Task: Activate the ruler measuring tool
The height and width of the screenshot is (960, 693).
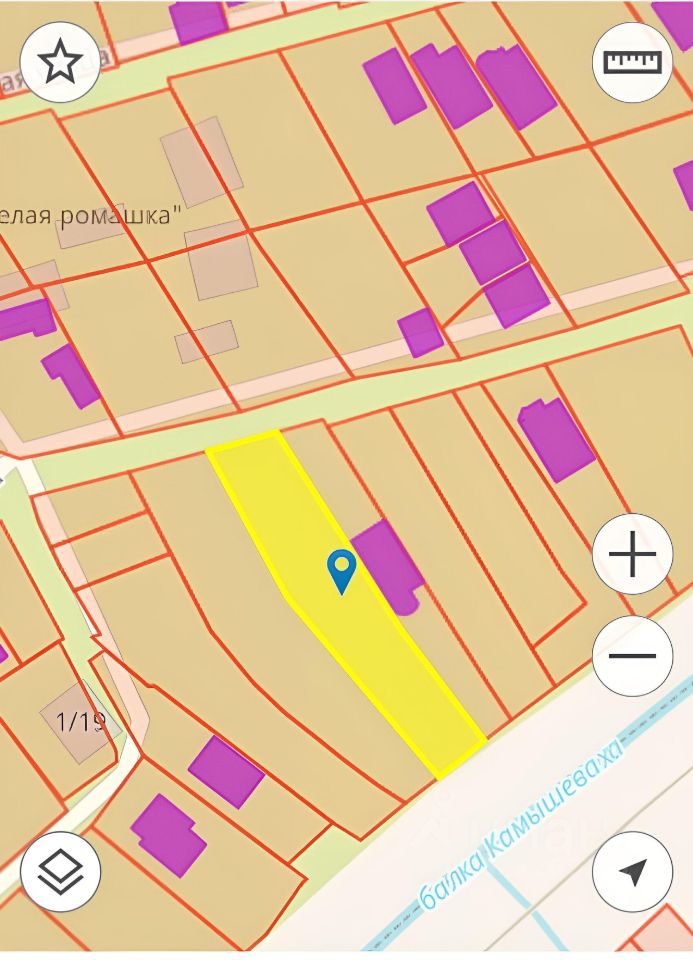Action: [633, 62]
